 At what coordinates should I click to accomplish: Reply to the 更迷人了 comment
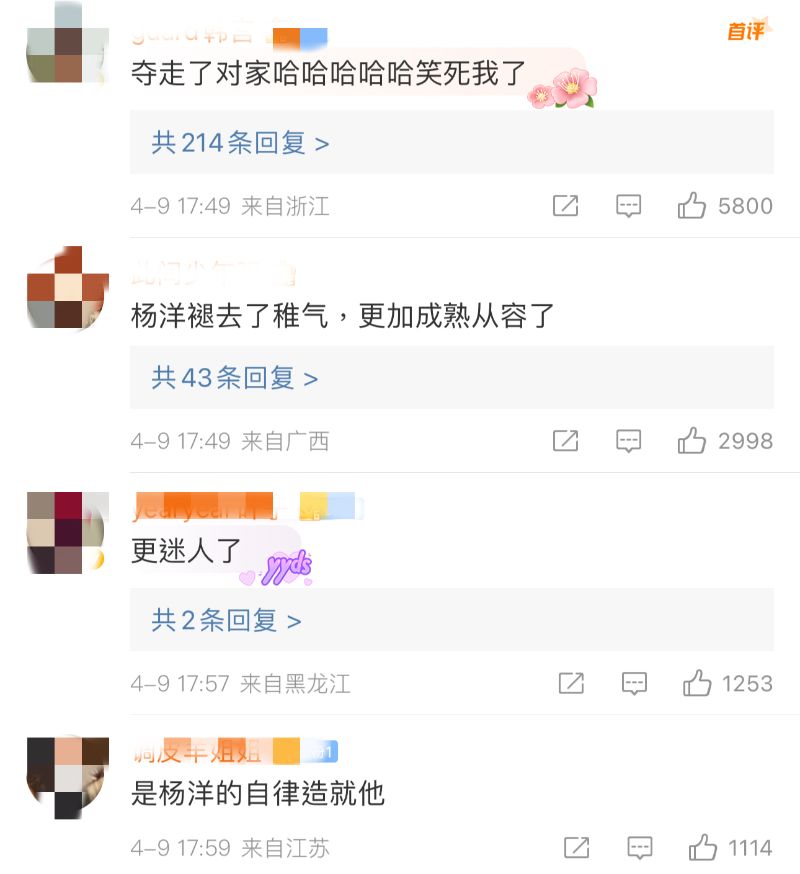point(634,684)
